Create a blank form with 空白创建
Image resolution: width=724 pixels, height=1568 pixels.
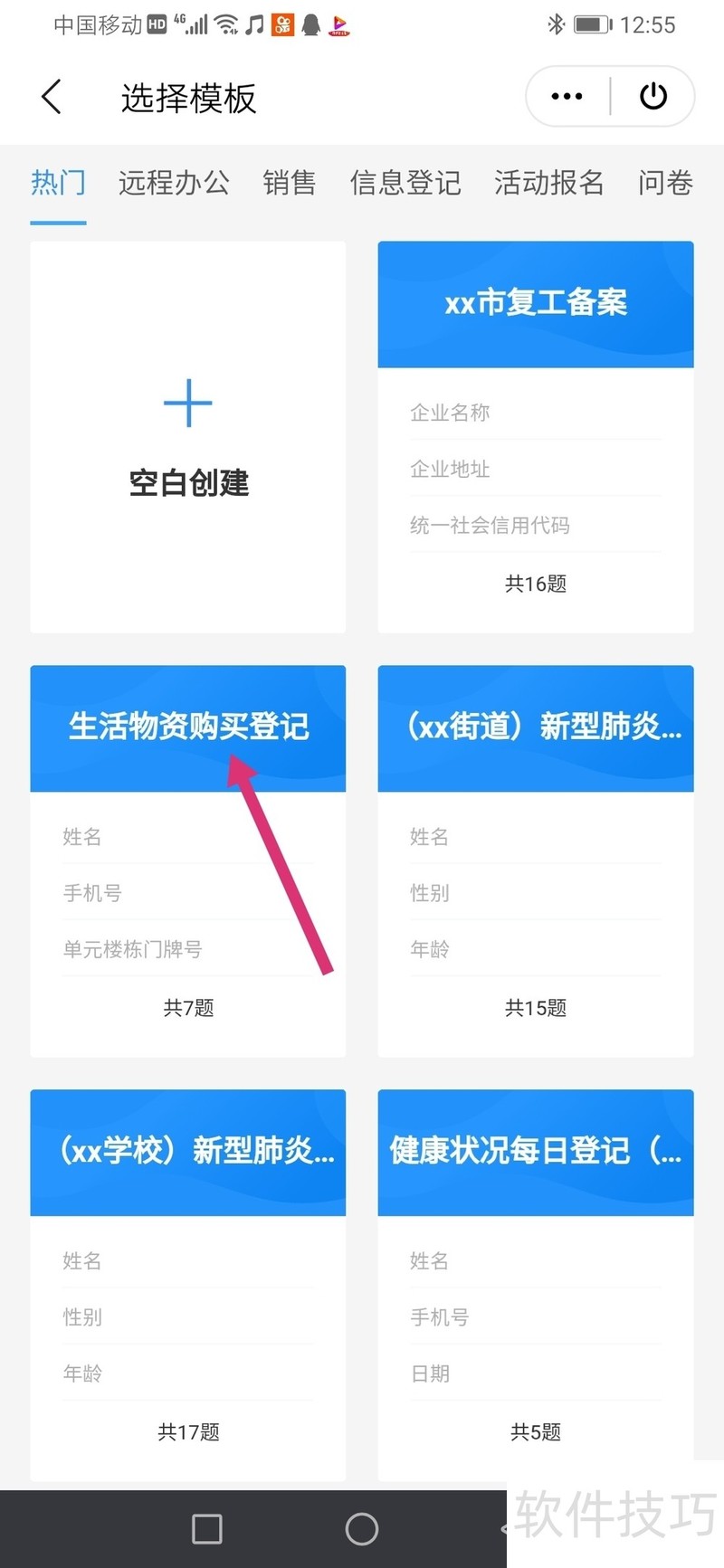(x=188, y=437)
